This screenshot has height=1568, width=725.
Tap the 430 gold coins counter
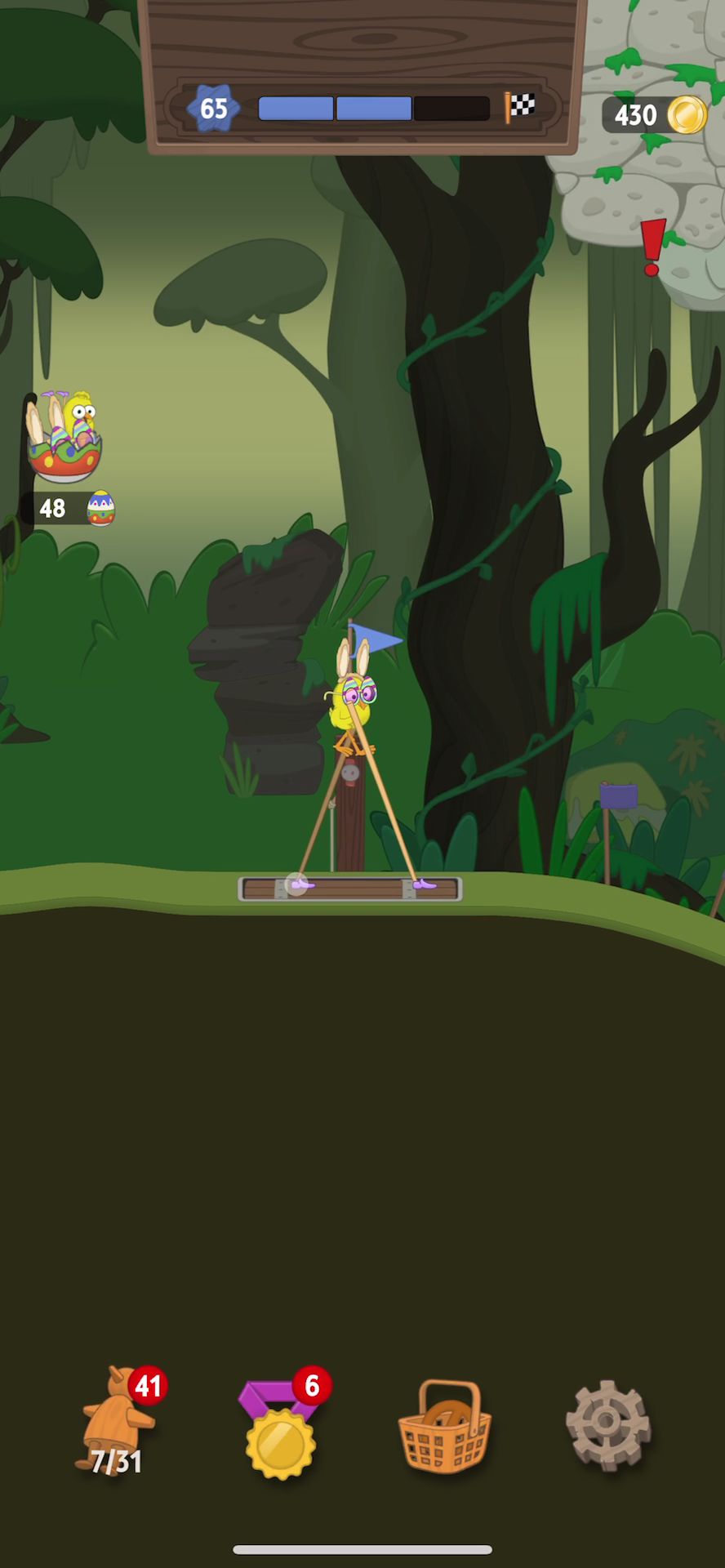tap(655, 115)
